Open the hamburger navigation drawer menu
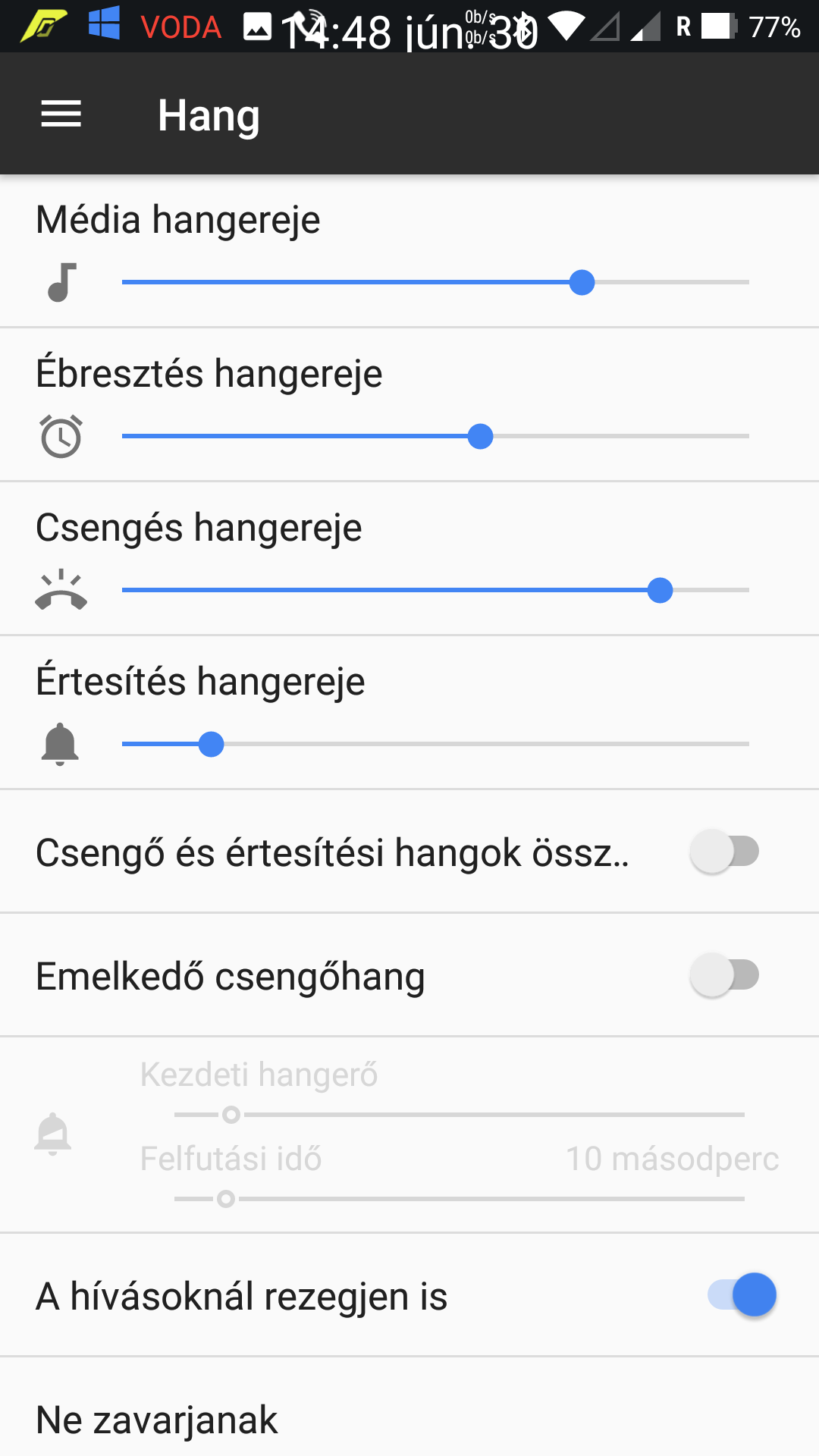Viewport: 819px width, 1456px height. click(x=61, y=115)
